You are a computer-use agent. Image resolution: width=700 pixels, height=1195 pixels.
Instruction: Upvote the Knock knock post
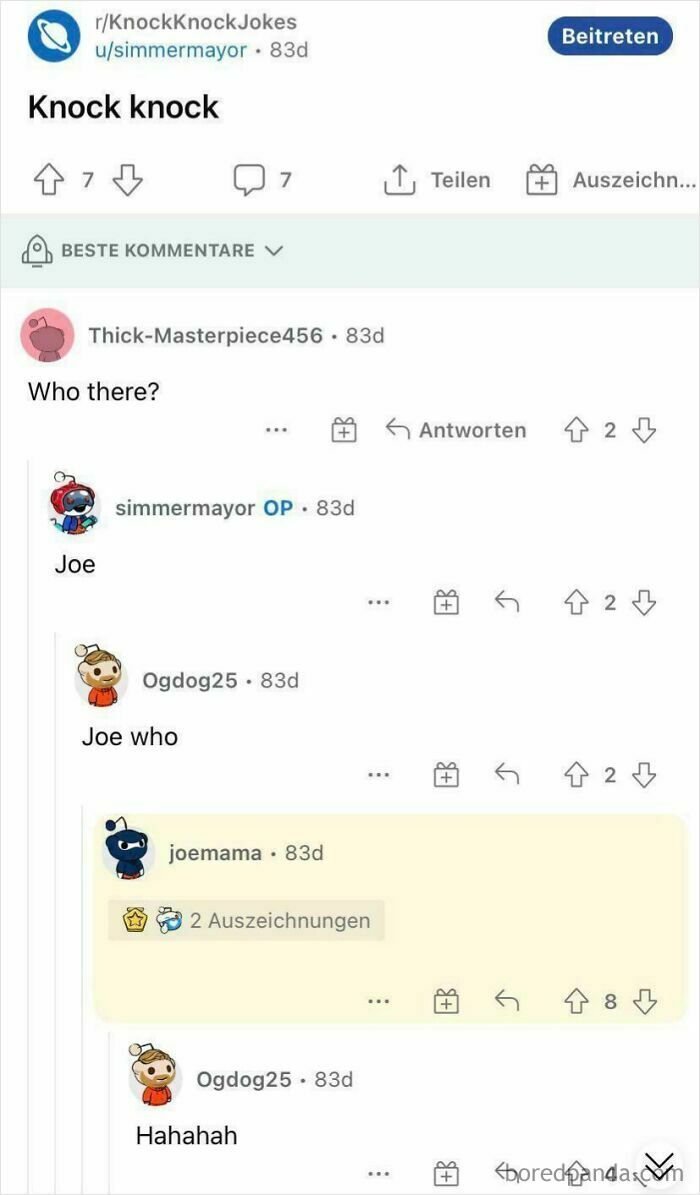47,180
